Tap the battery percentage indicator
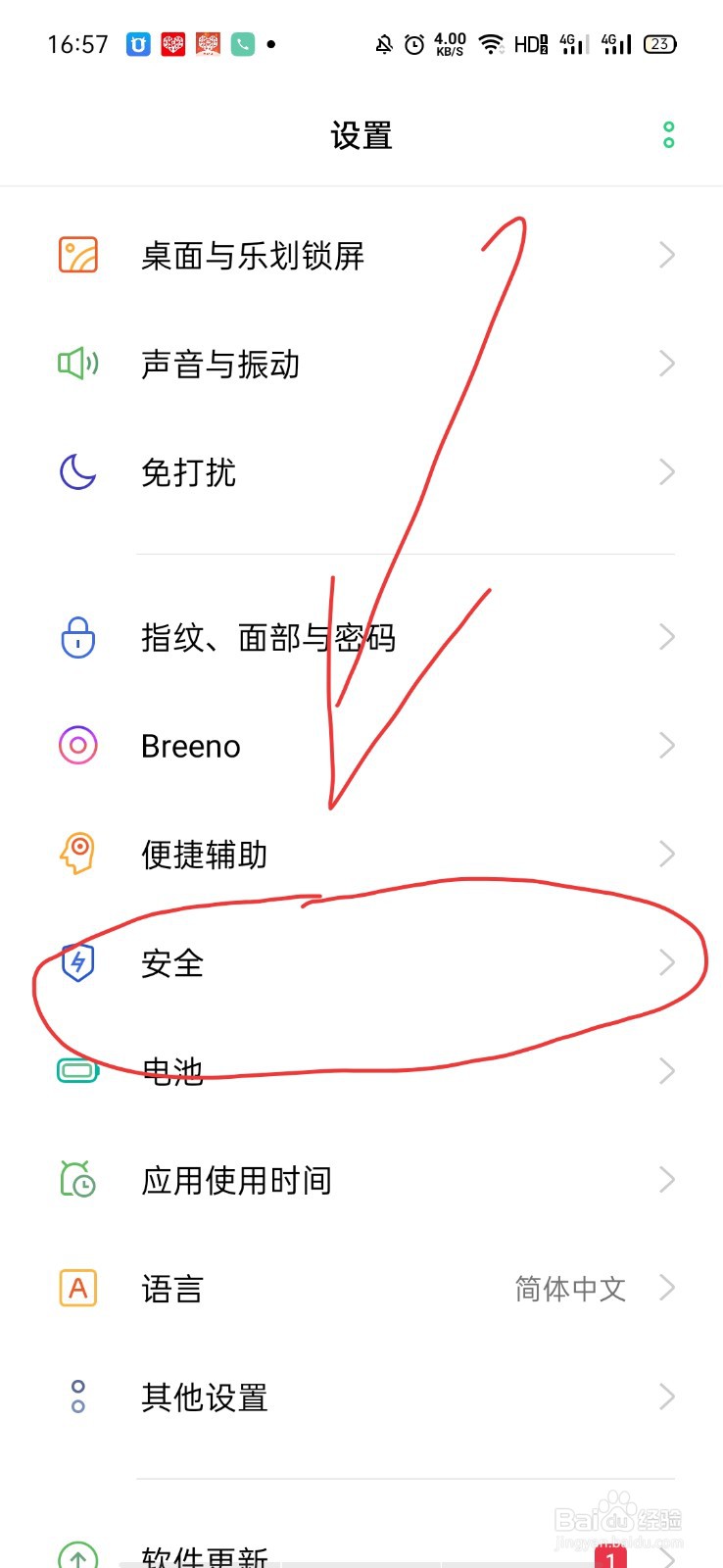723x1568 pixels. click(x=659, y=43)
